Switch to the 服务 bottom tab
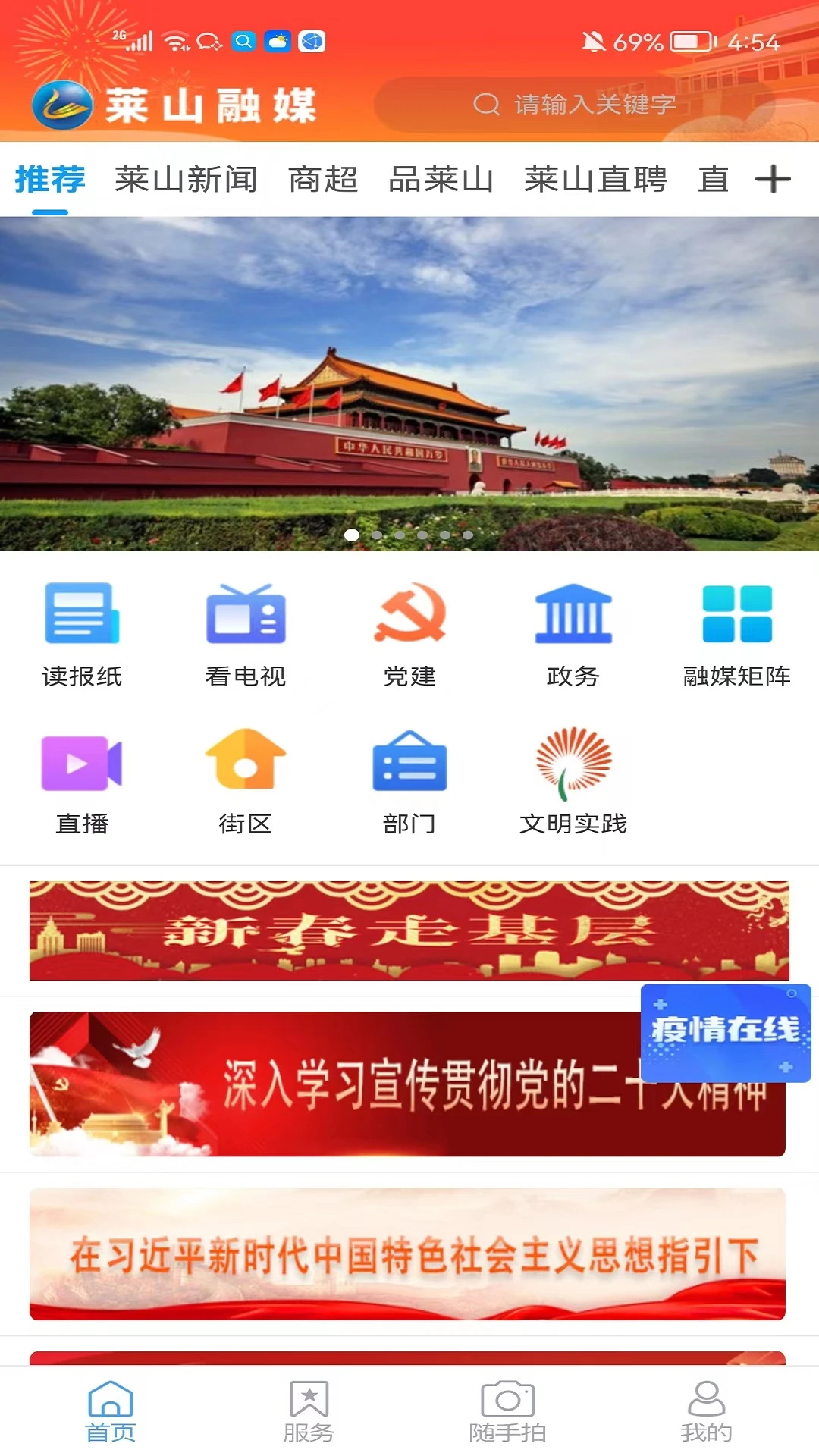This screenshot has height=1456, width=819. 309,1410
